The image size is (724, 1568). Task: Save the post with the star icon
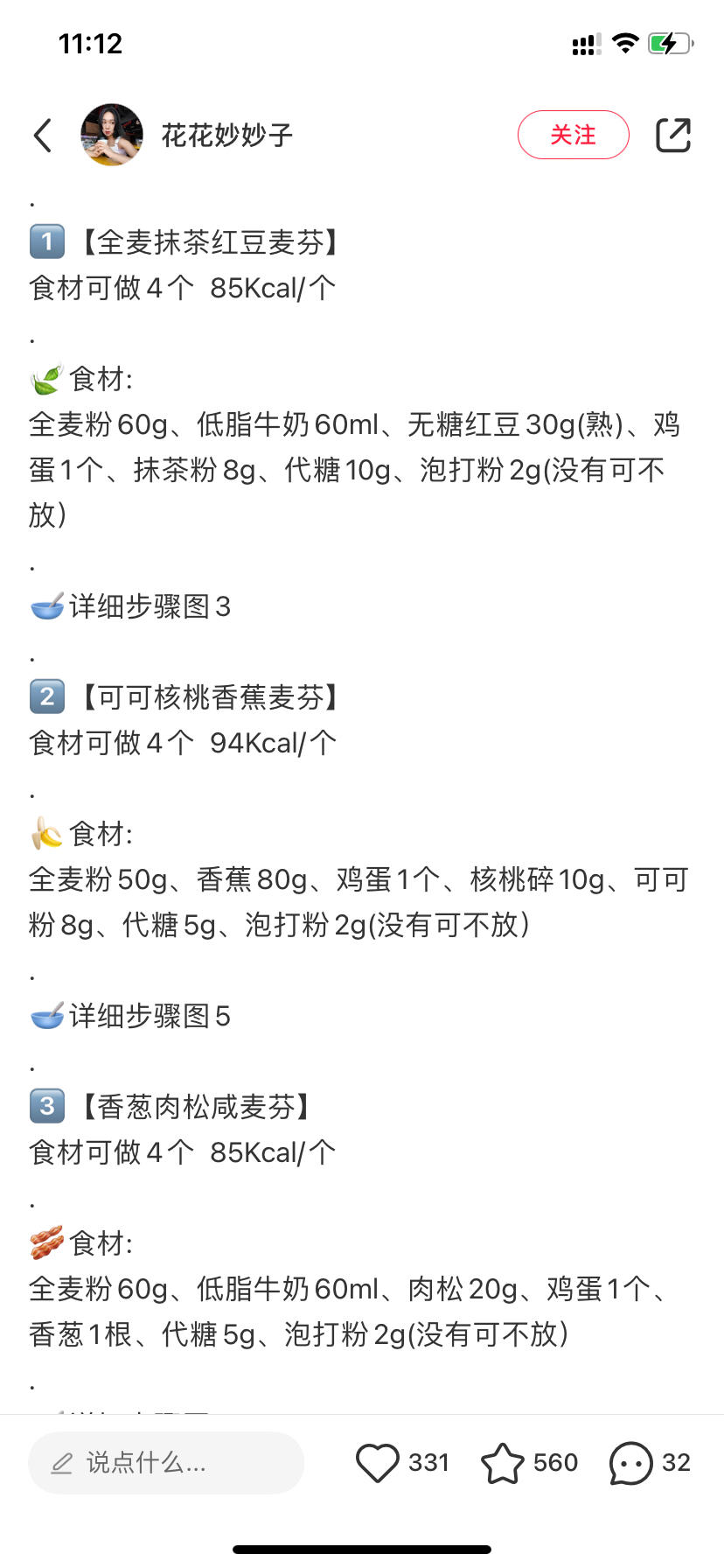[503, 1462]
